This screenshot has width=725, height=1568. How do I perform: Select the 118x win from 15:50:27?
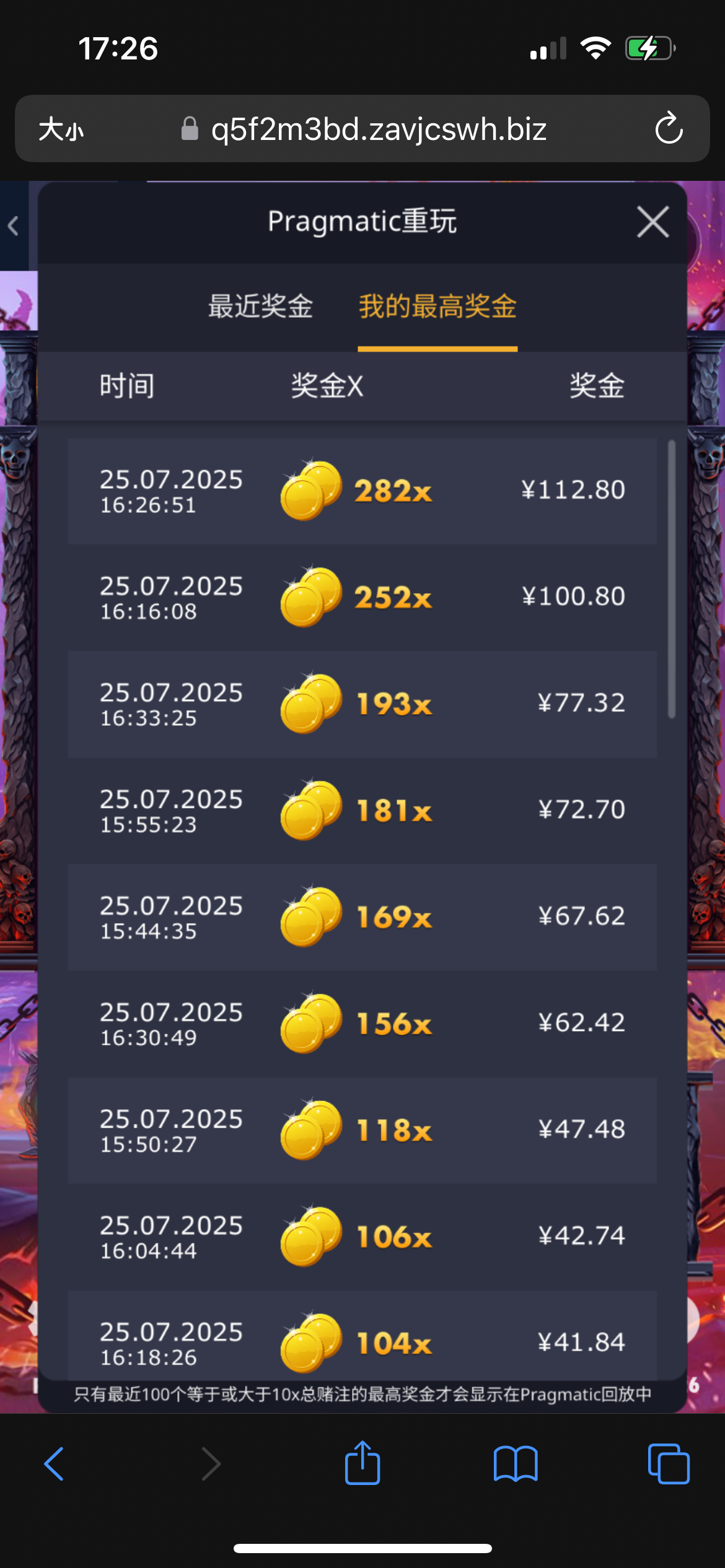362,1130
